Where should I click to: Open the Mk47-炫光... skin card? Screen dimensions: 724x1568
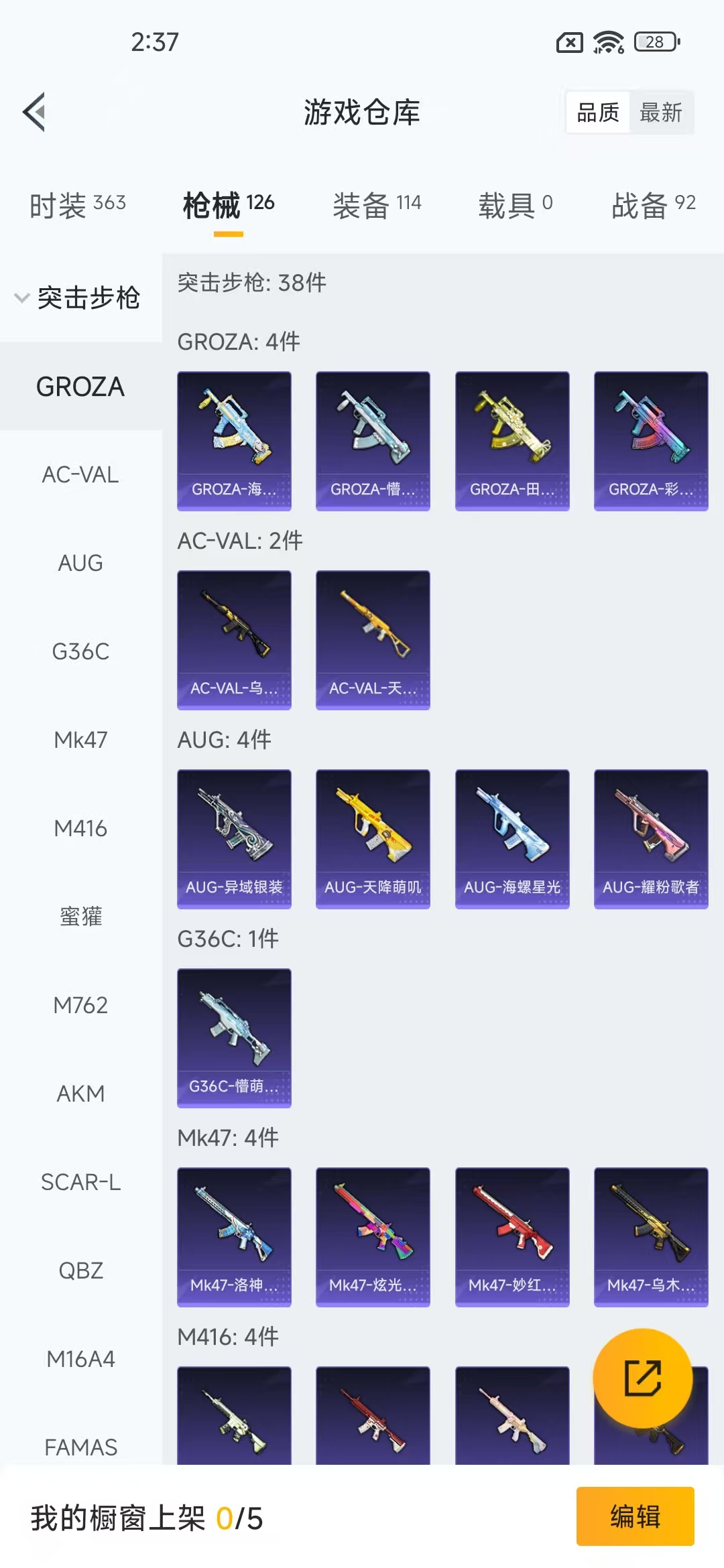(373, 1237)
